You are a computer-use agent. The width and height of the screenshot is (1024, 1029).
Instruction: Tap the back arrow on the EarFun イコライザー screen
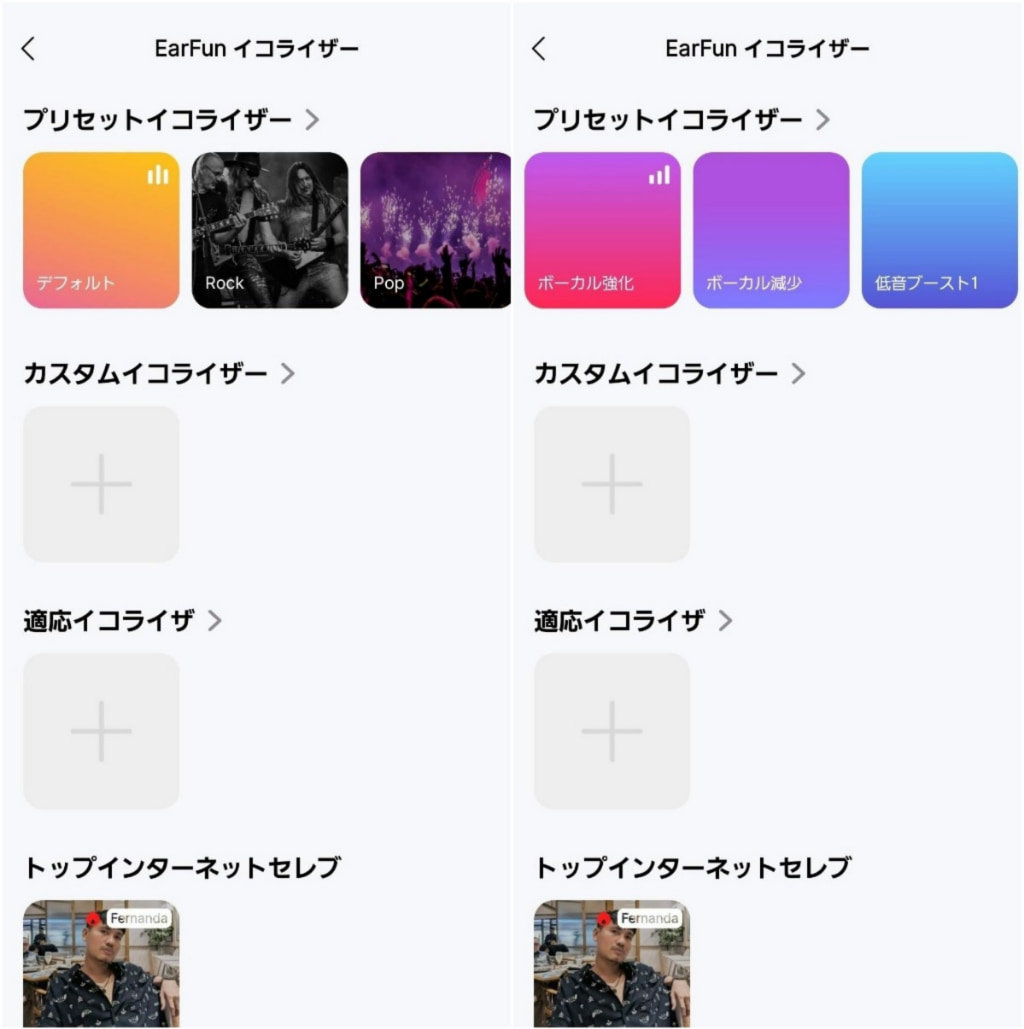click(x=28, y=47)
